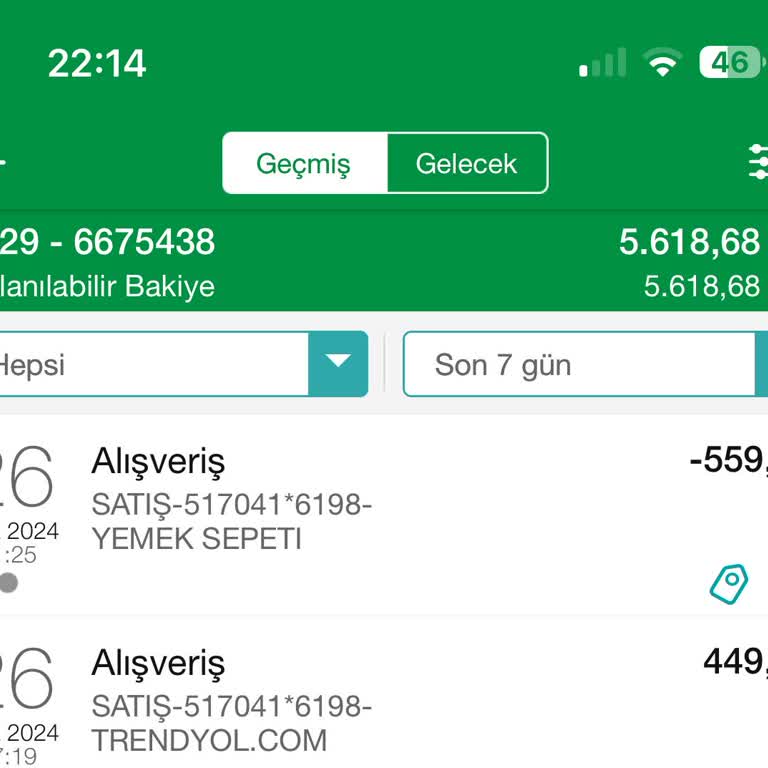The width and height of the screenshot is (768, 768).
Task: Expand the Hepsi transaction type dropdown
Action: 338,364
